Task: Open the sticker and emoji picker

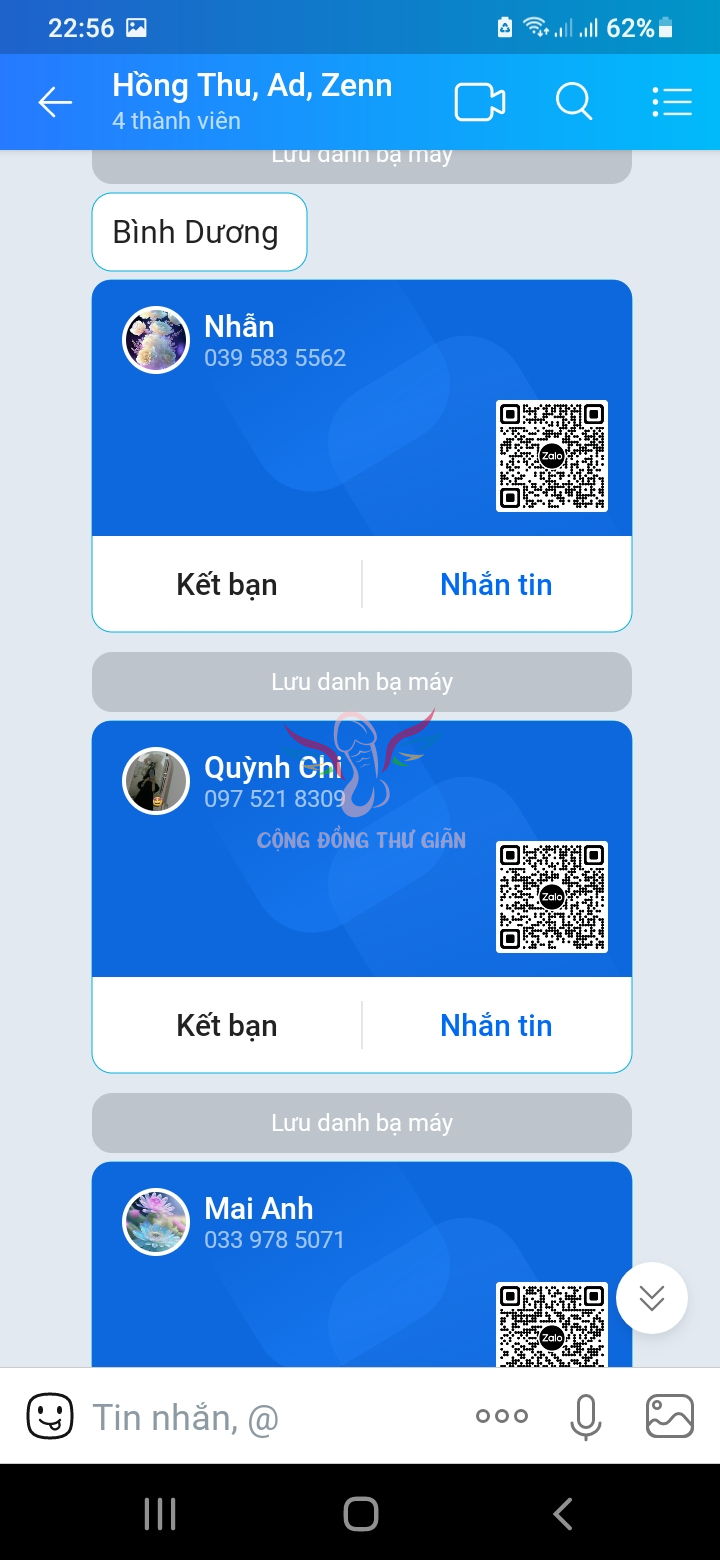Action: click(x=49, y=1415)
